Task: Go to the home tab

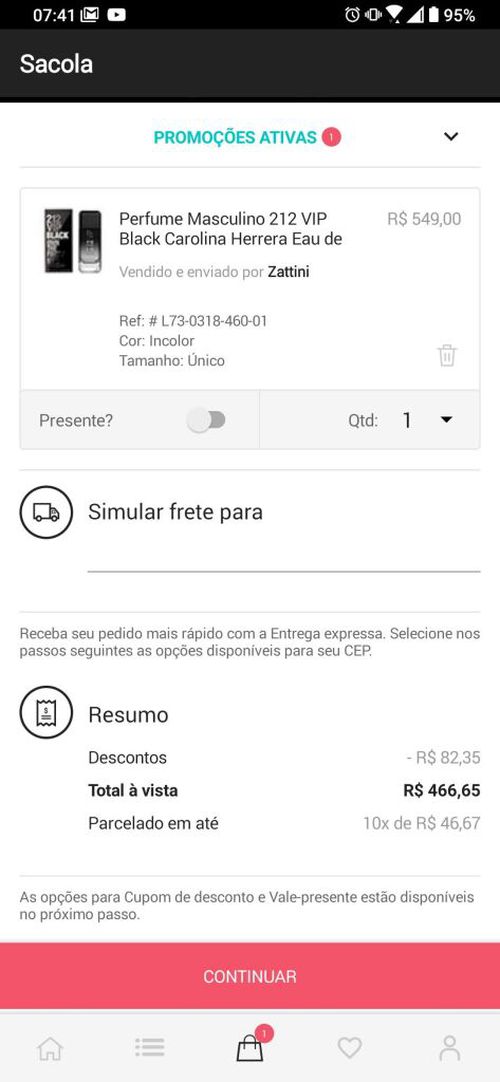Action: (50, 1047)
